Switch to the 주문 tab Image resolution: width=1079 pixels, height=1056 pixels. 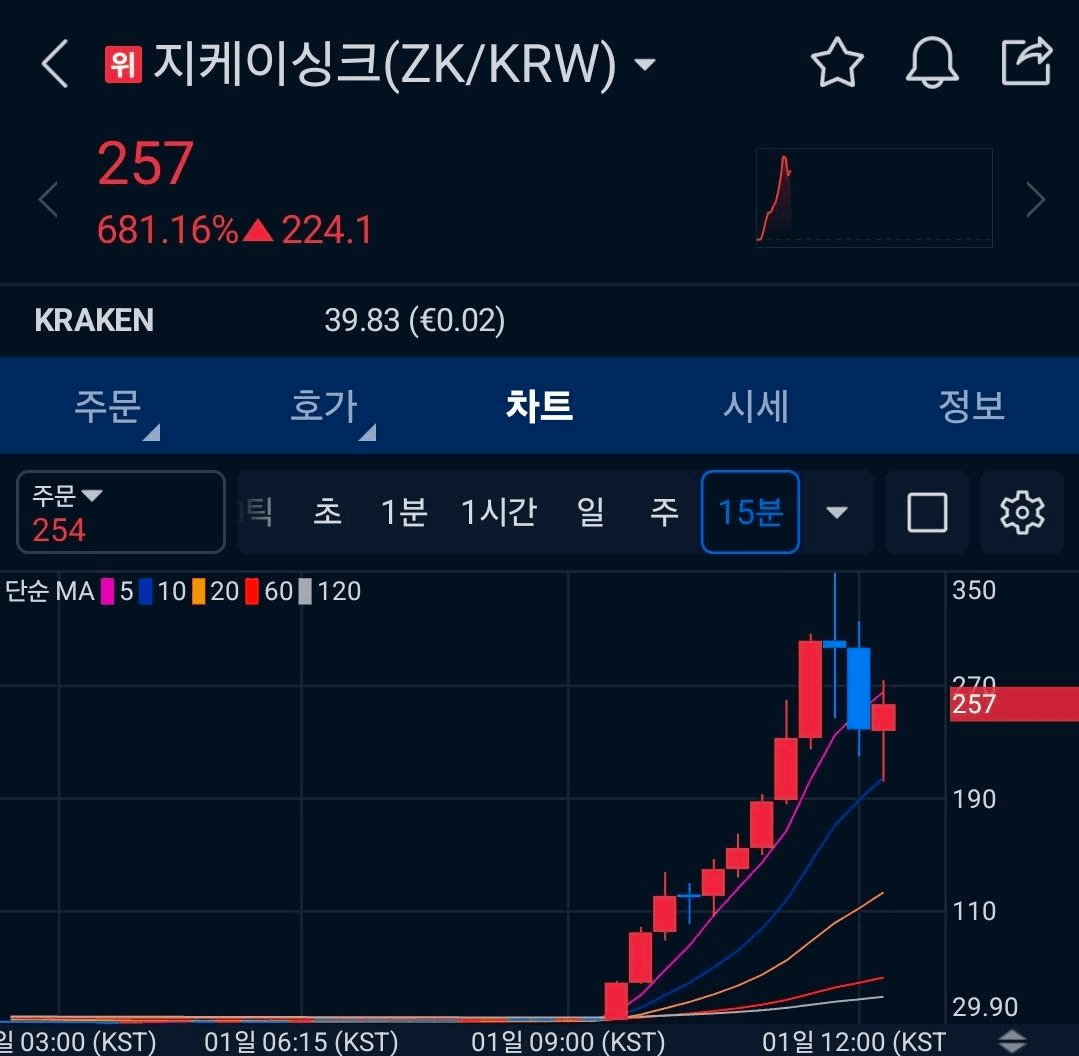click(108, 406)
